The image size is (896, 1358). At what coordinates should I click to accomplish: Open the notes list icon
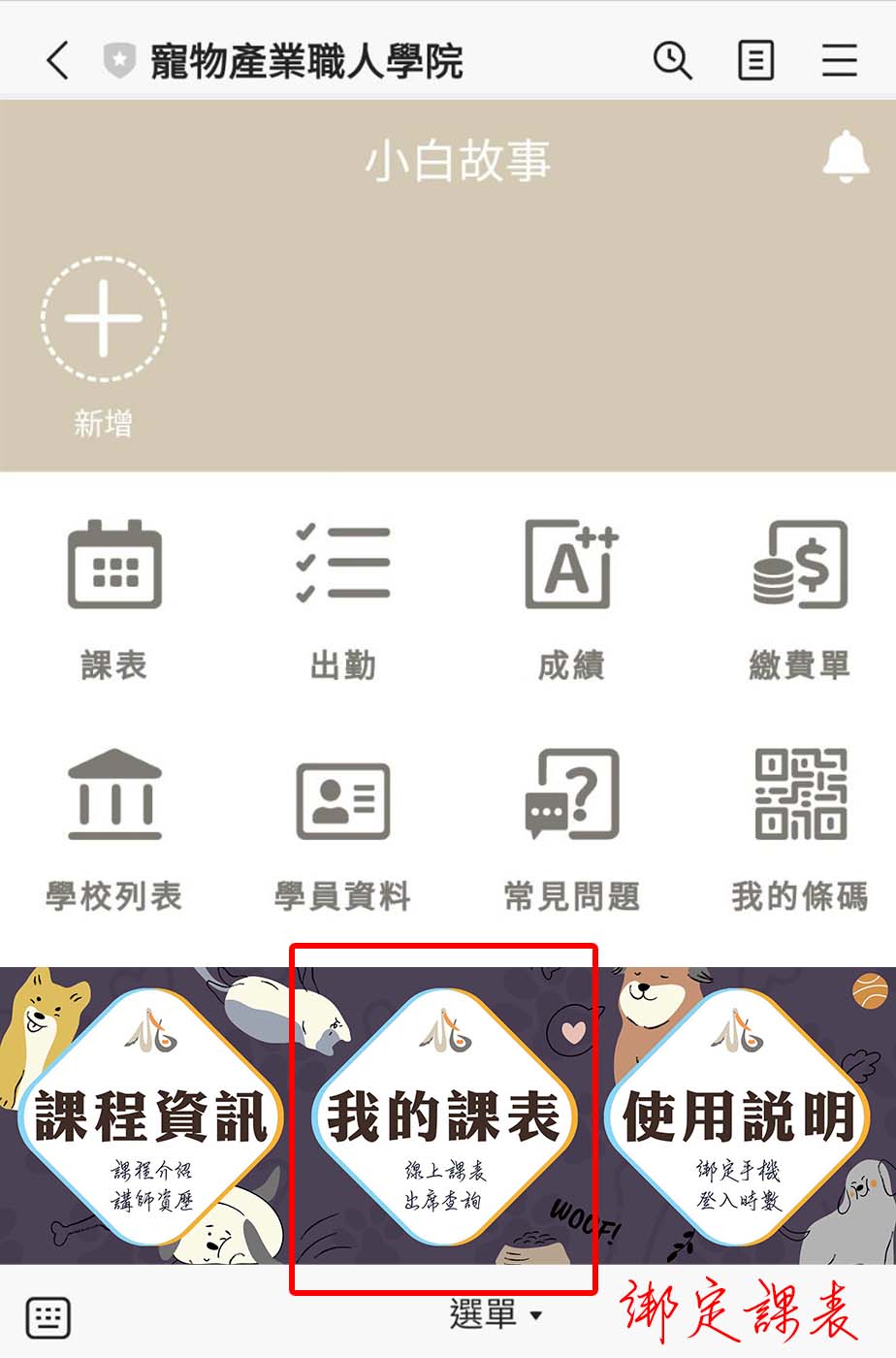click(x=755, y=60)
